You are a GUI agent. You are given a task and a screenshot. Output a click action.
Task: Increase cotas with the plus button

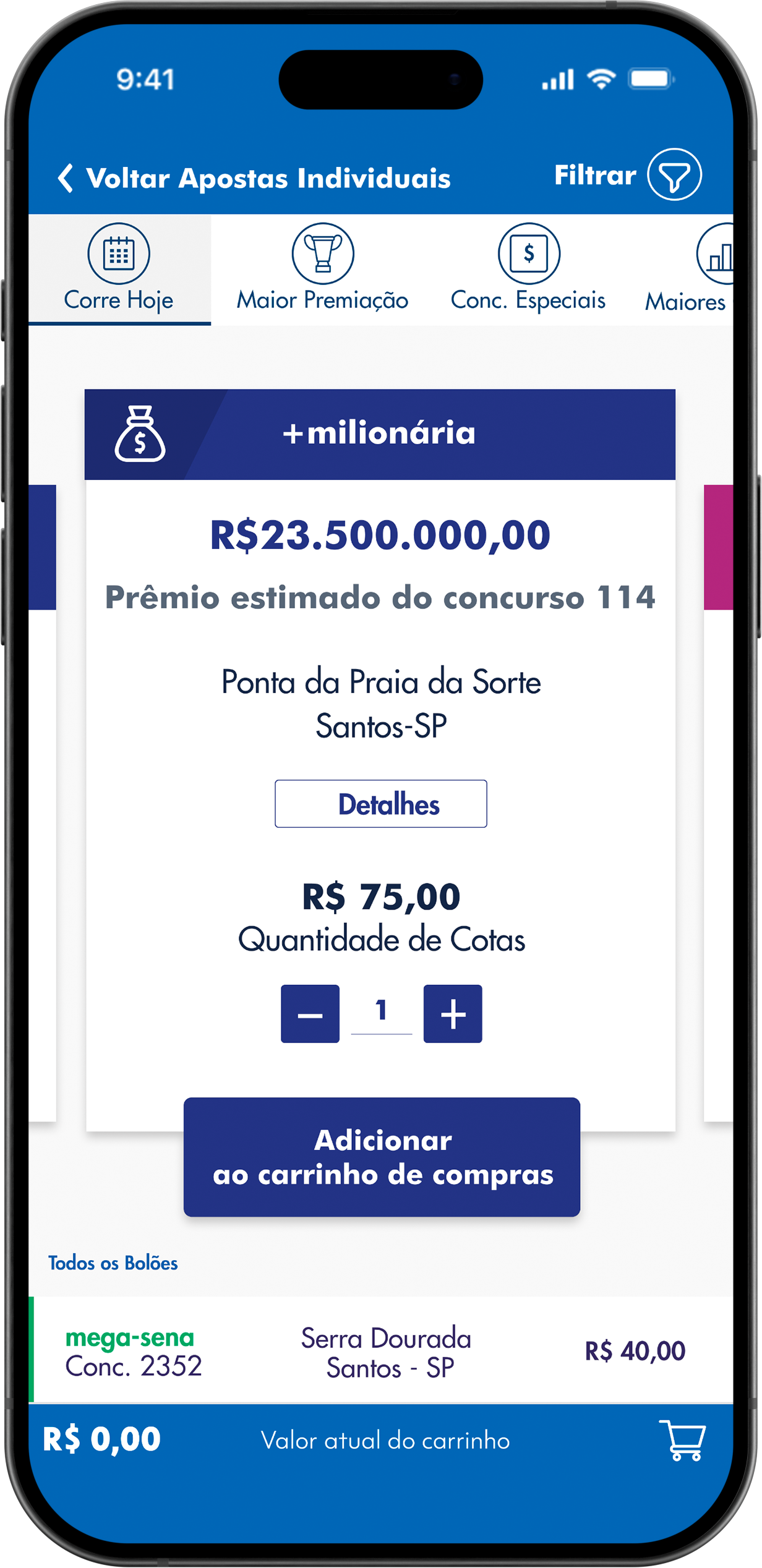coord(452,1014)
